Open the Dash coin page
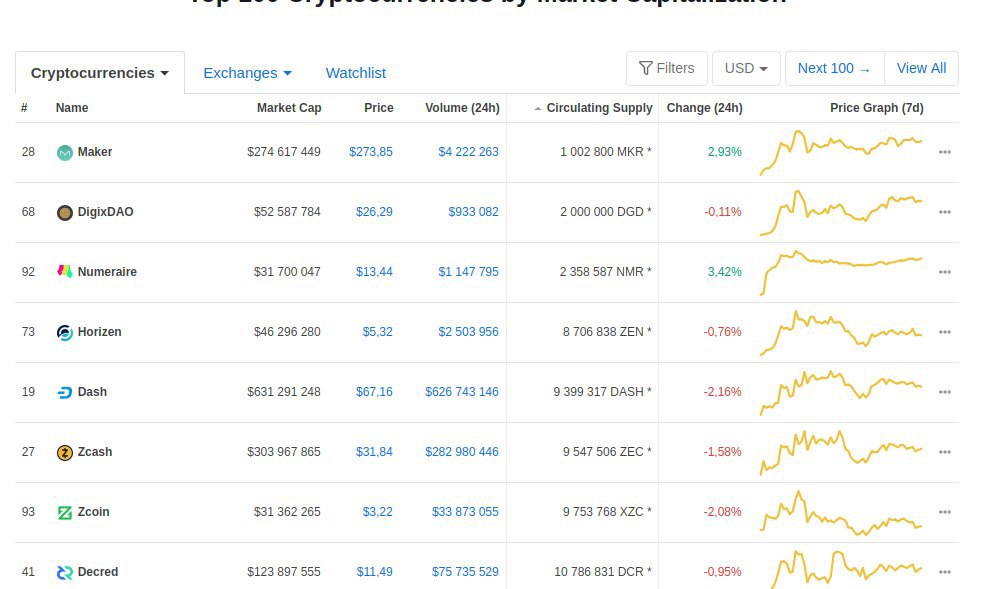This screenshot has width=984, height=589. [x=92, y=392]
